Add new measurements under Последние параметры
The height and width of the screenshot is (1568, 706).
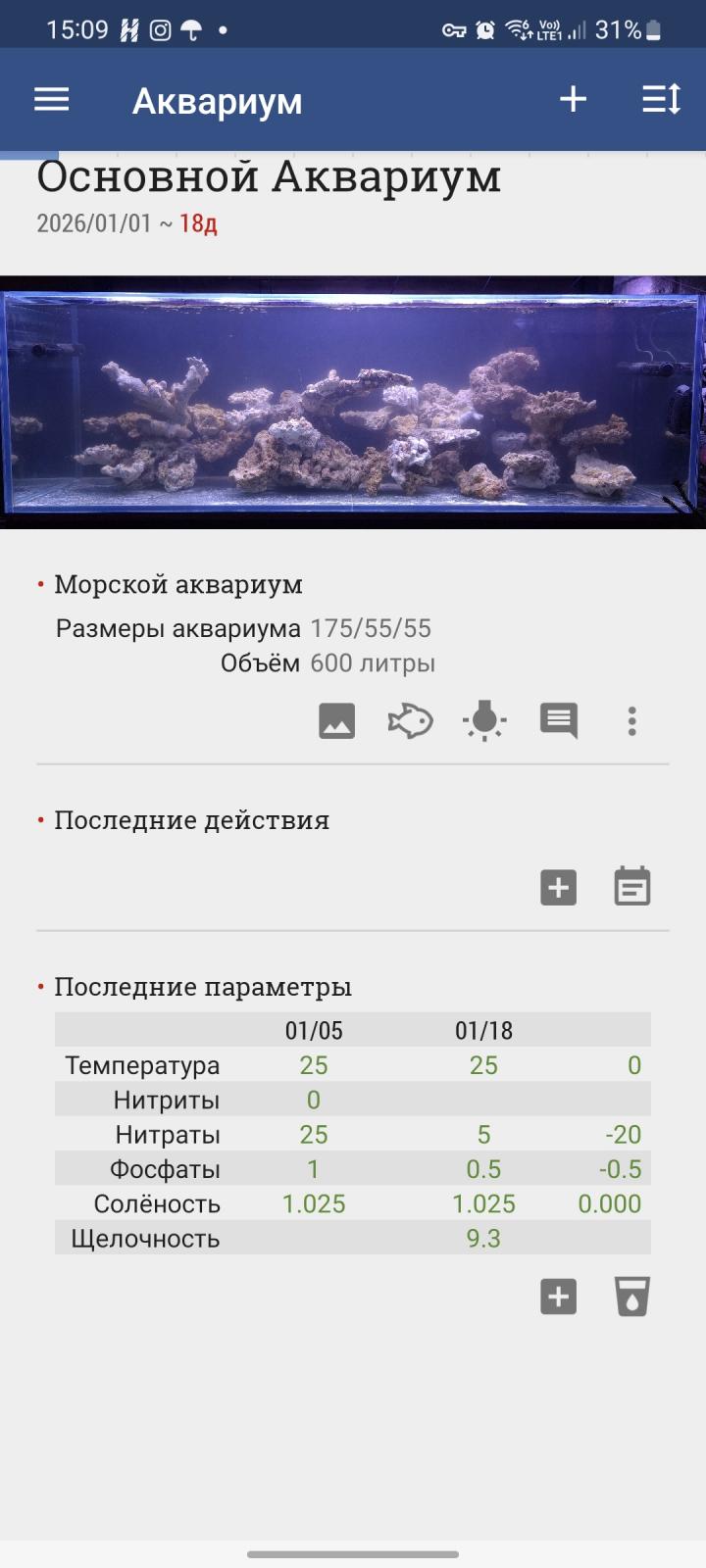[559, 1298]
